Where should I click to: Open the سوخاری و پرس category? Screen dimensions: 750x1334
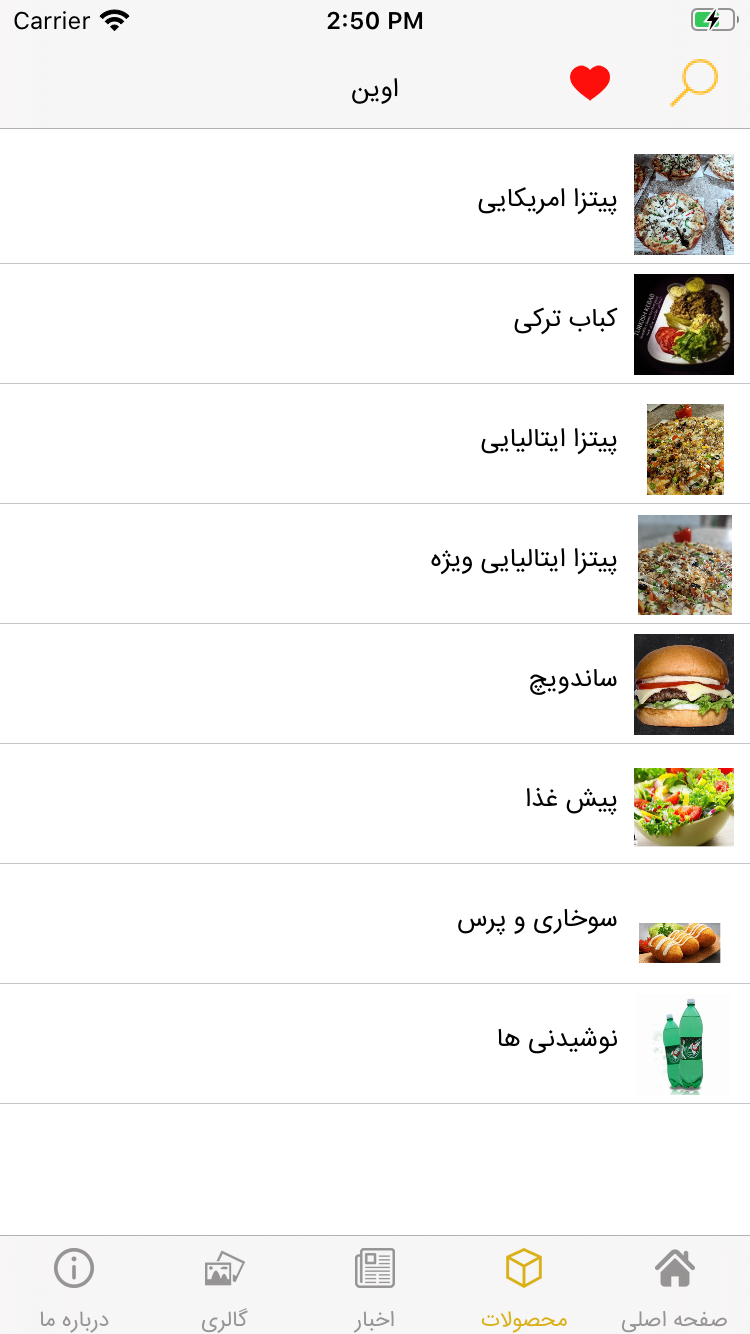537,920
